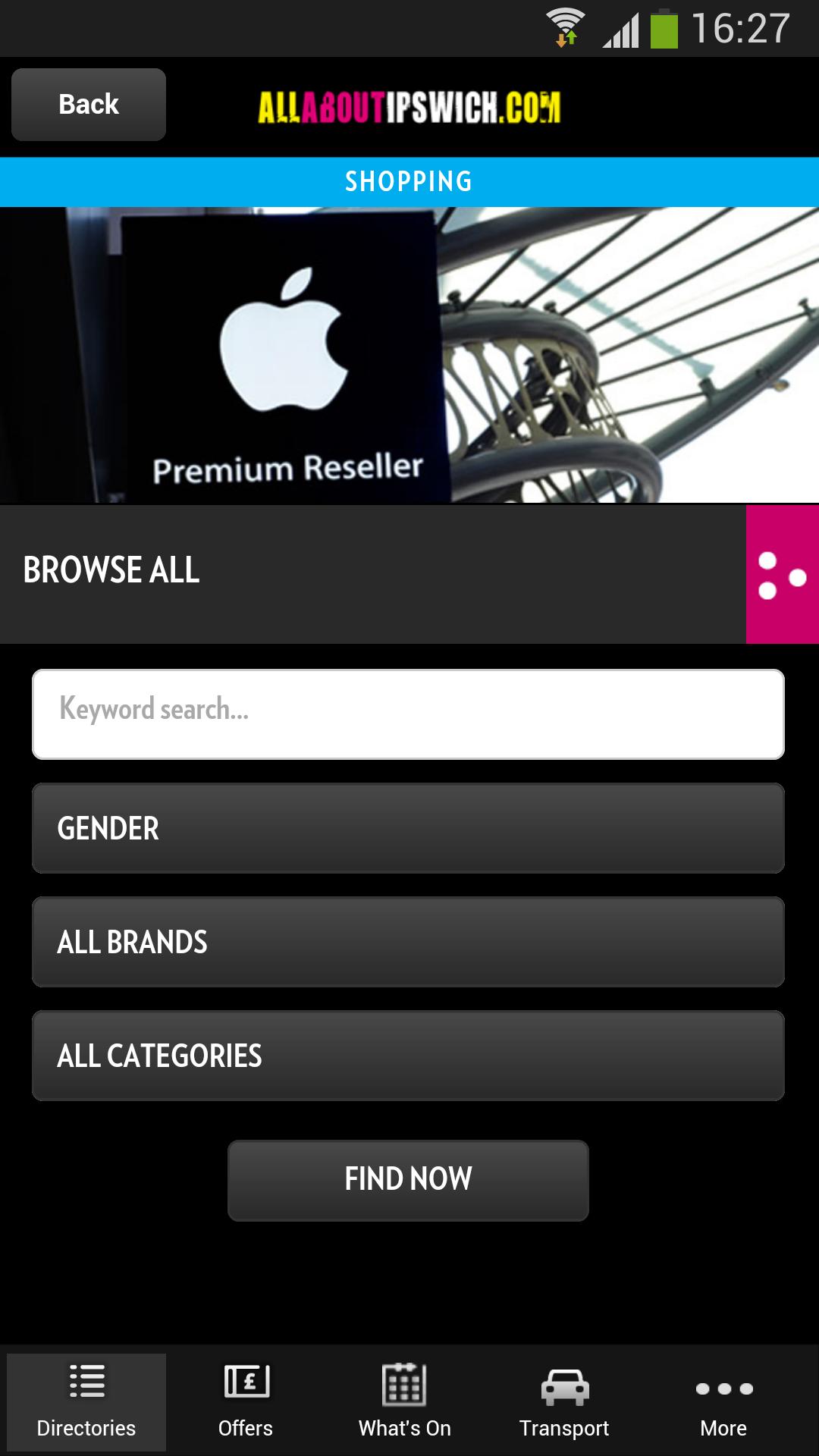
Task: Open the More tab
Action: 723,1401
